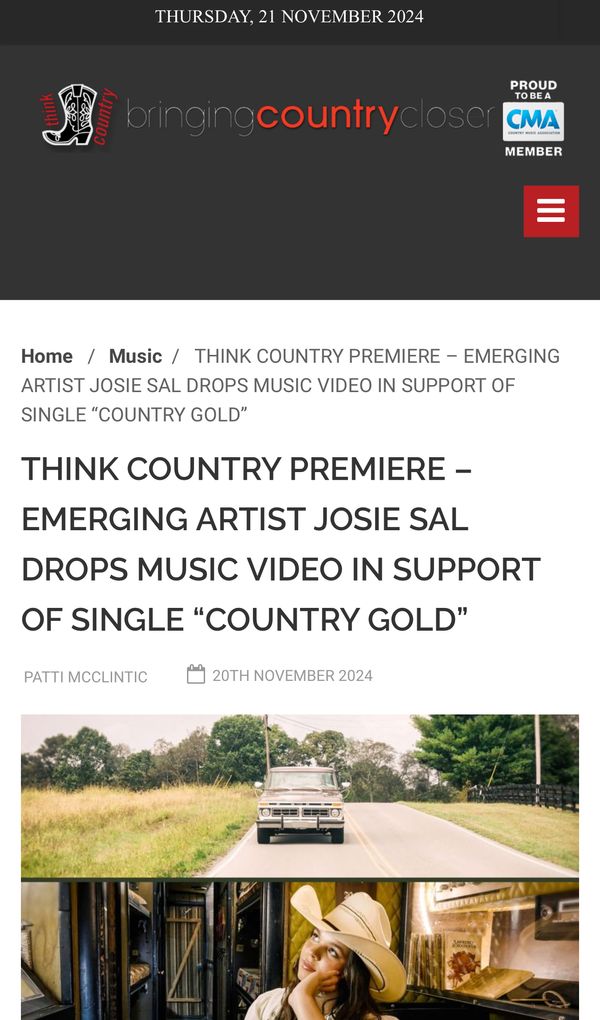This screenshot has height=1020, width=600.
Task: Tap the Think Country site logo
Action: pos(268,117)
